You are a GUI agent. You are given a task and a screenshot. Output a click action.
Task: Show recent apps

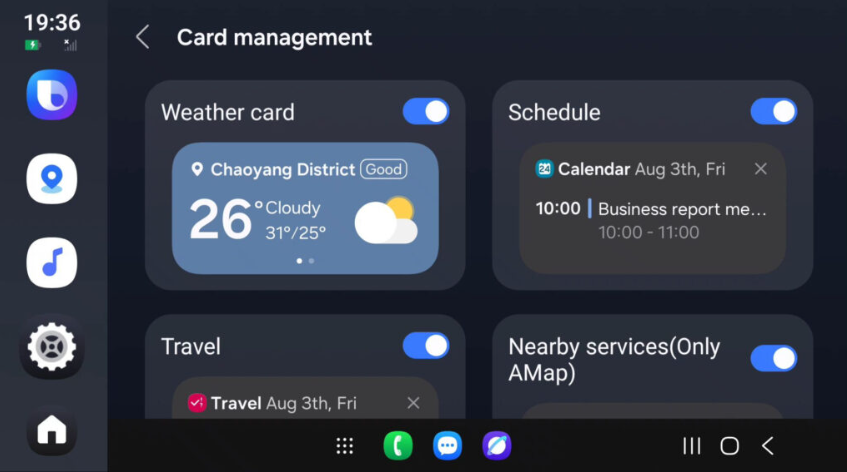click(x=691, y=446)
